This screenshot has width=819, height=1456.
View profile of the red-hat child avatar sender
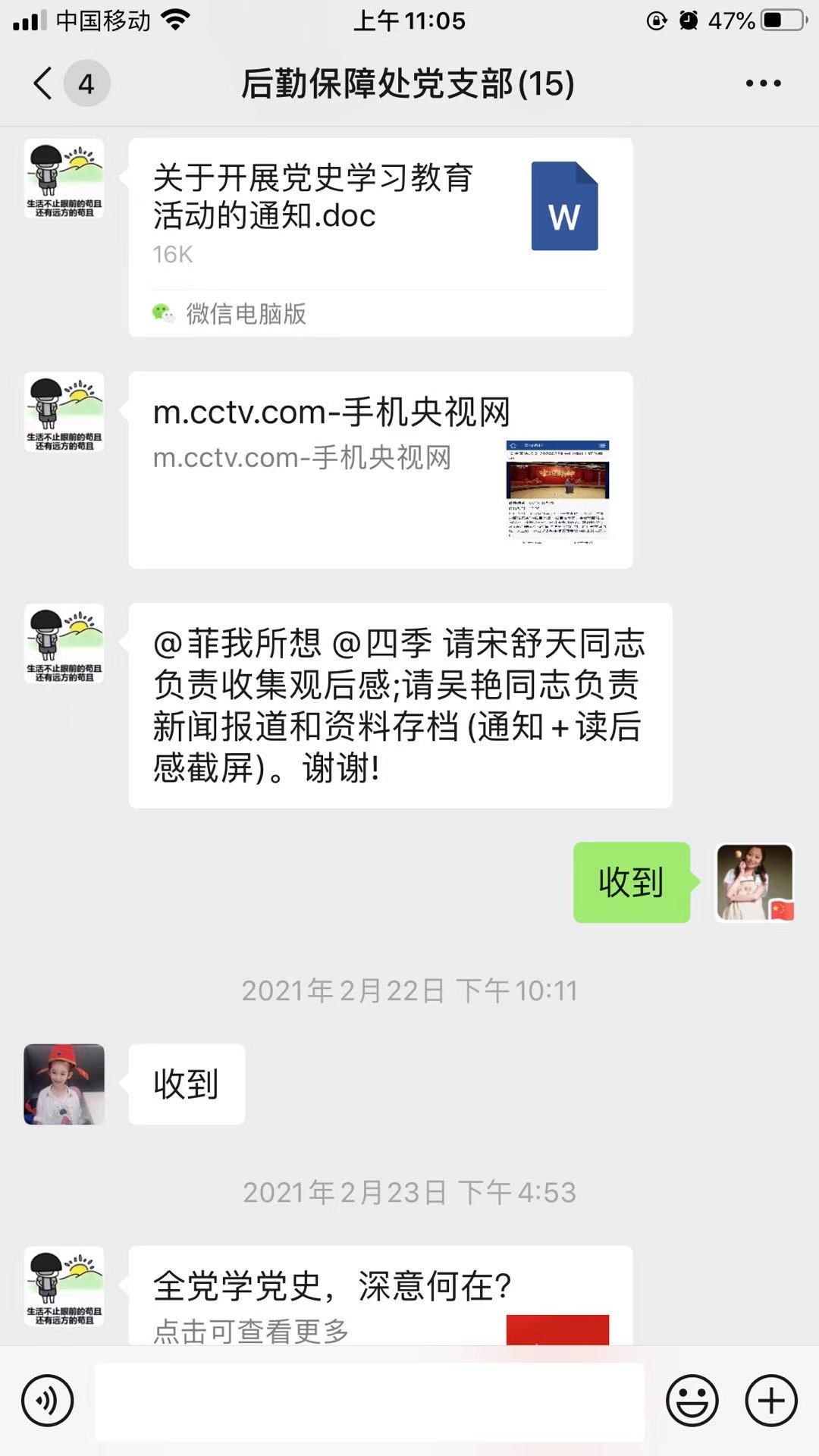(64, 1084)
